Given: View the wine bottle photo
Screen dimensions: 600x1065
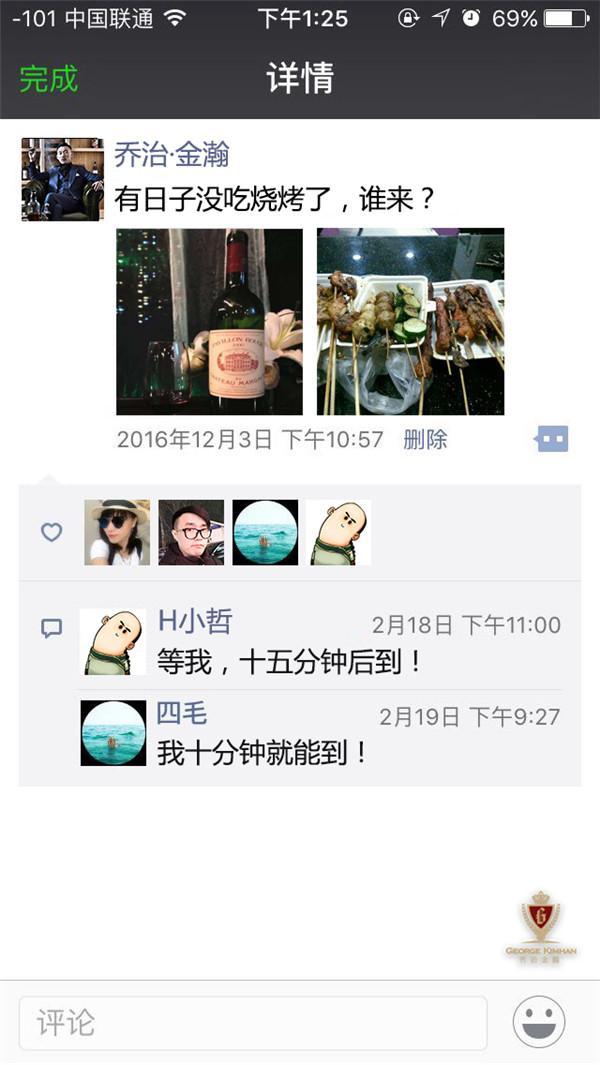Looking at the screenshot, I should coord(209,321).
